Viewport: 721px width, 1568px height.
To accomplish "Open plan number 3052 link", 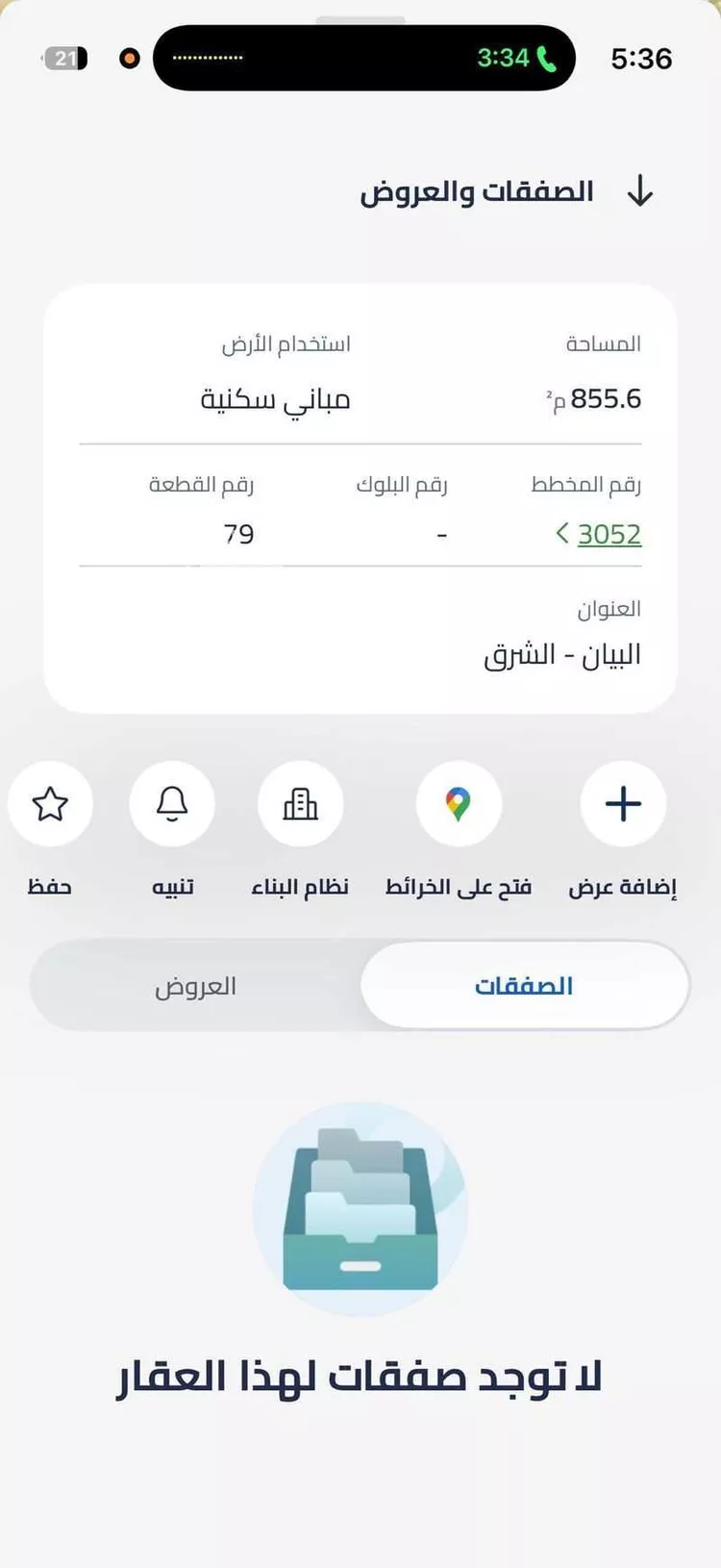I will click(x=609, y=534).
